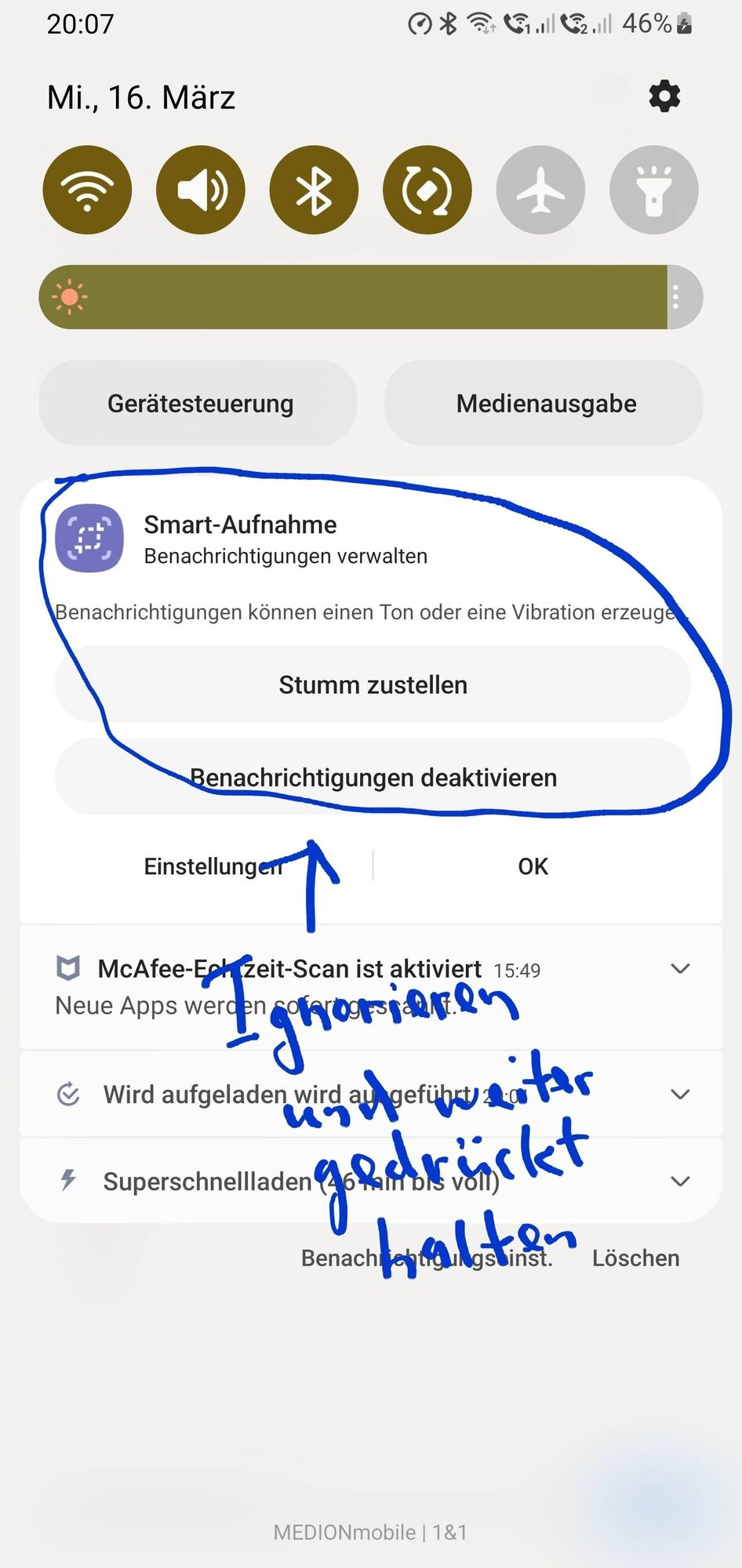Expand the McAfee-Echtzeit-Scan notification
The width and height of the screenshot is (742, 1568).
click(680, 969)
